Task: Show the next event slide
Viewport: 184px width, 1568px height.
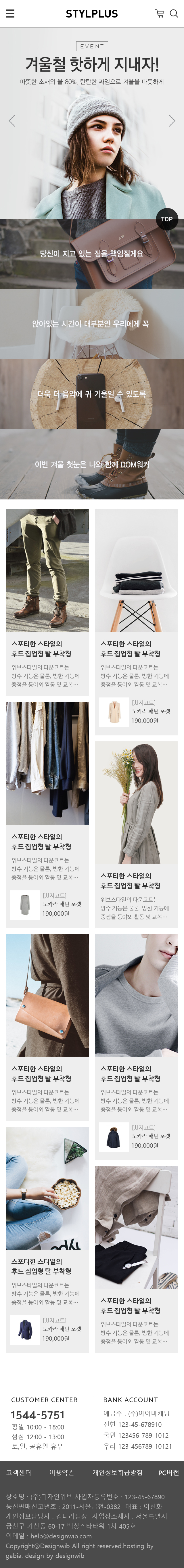Action: [x=172, y=120]
